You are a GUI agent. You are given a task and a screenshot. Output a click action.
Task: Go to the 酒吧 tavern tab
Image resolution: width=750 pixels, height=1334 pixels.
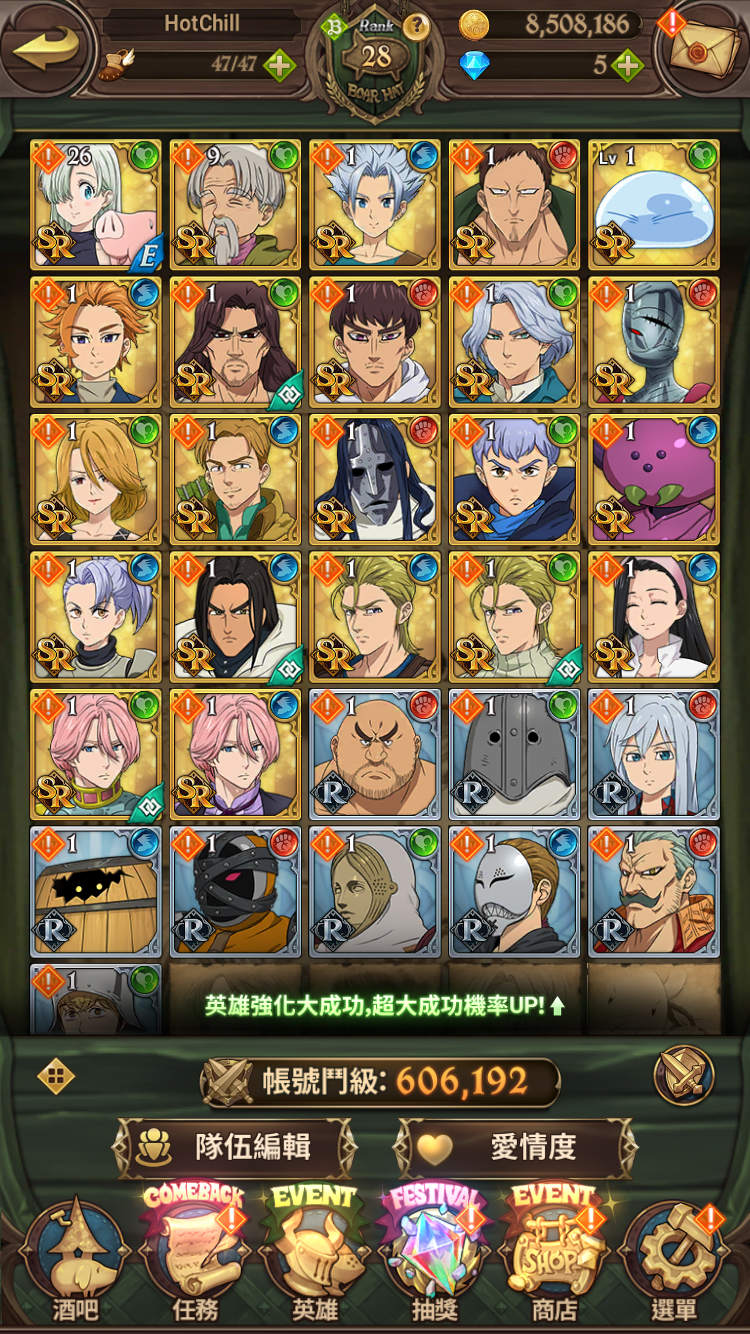coord(75,1258)
